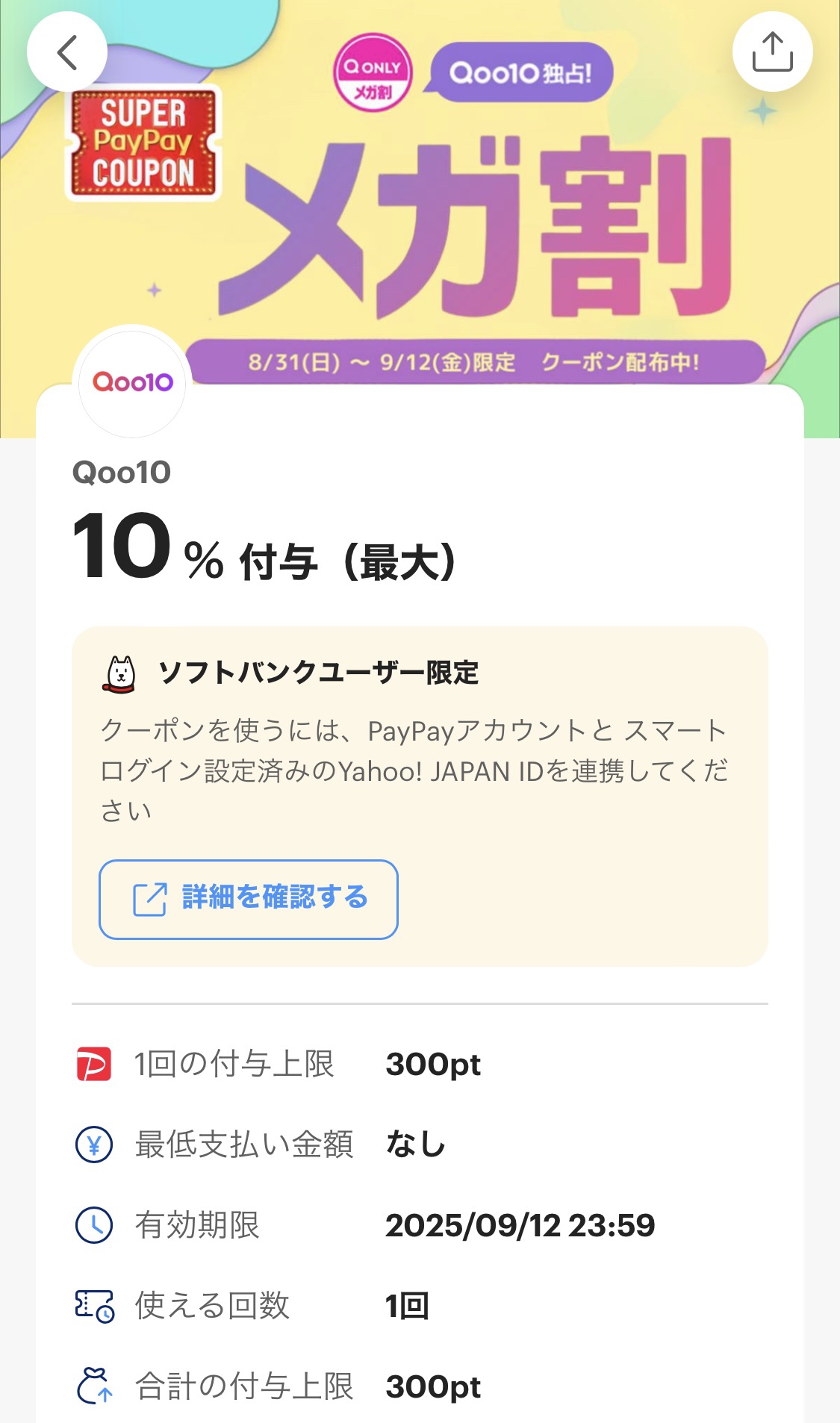
Task: Tap the Q ONLY メガ割 pink badge
Action: coord(373,69)
